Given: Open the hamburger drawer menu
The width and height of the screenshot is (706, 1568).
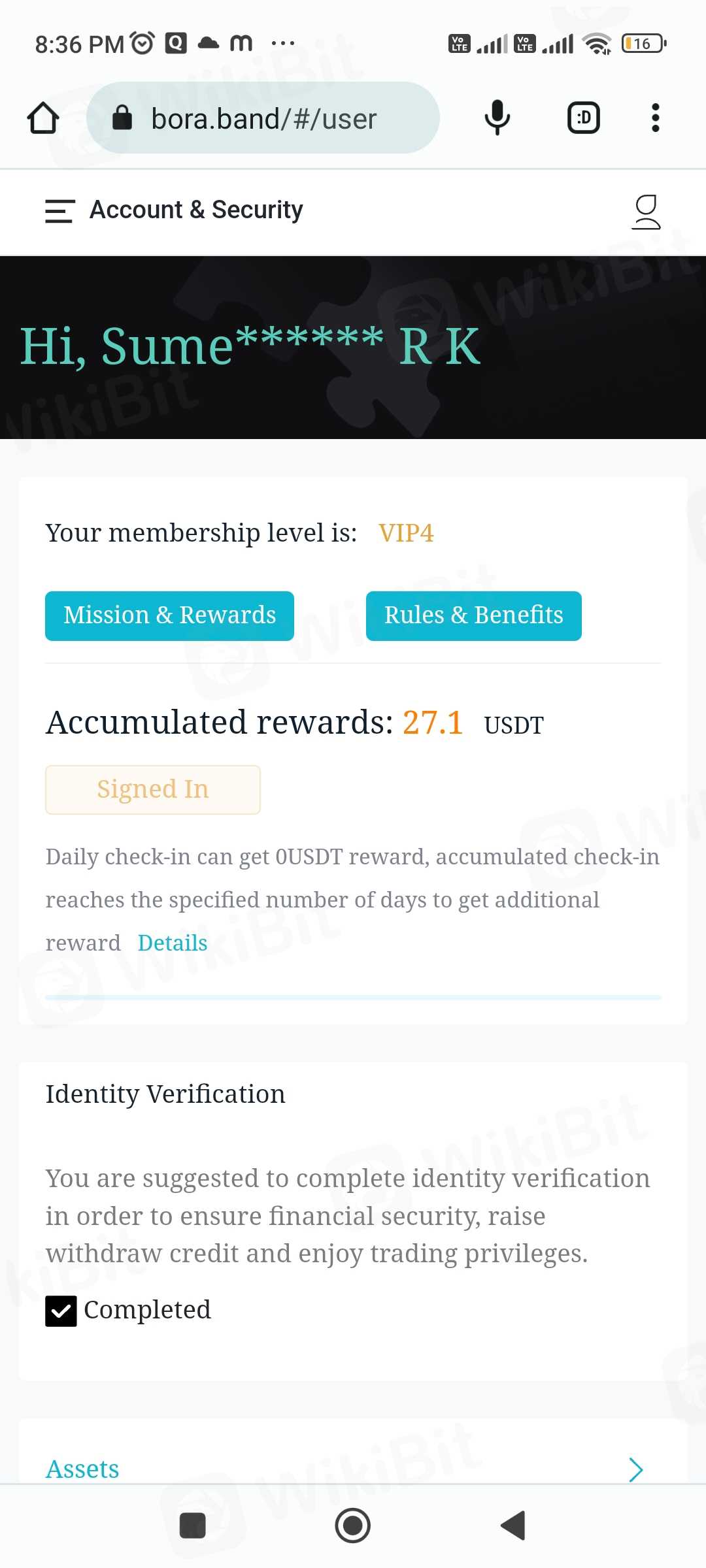Looking at the screenshot, I should tap(59, 211).
